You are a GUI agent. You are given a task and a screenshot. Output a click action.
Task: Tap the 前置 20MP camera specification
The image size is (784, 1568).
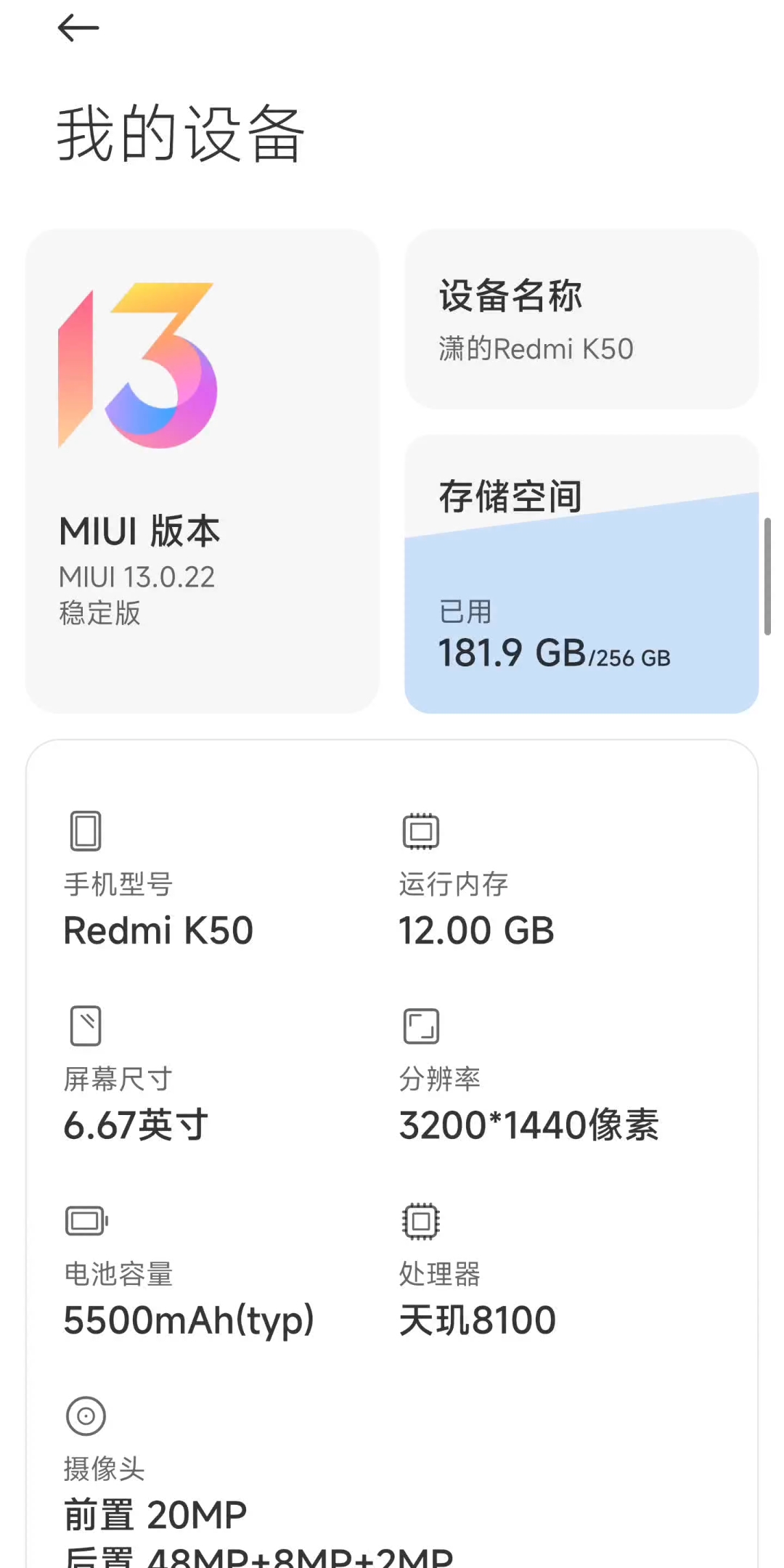click(x=154, y=1514)
